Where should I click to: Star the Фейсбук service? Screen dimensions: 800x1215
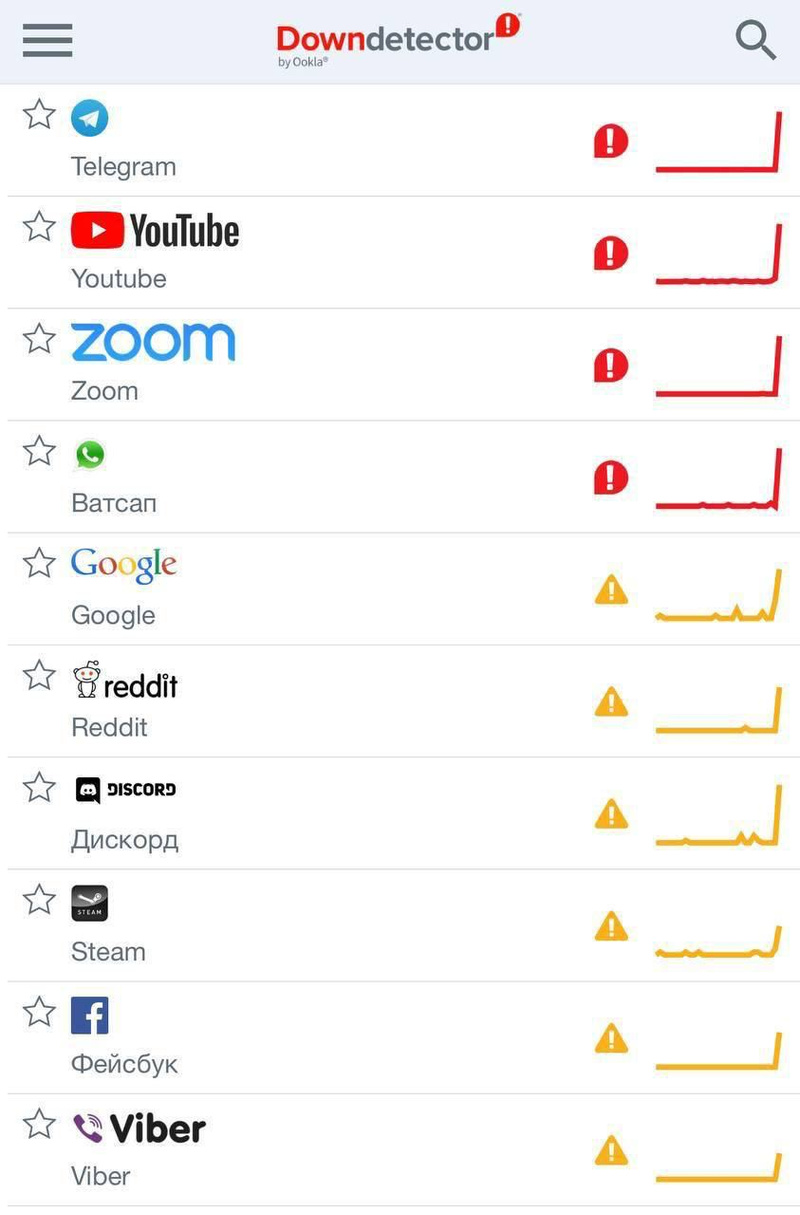tap(39, 1012)
